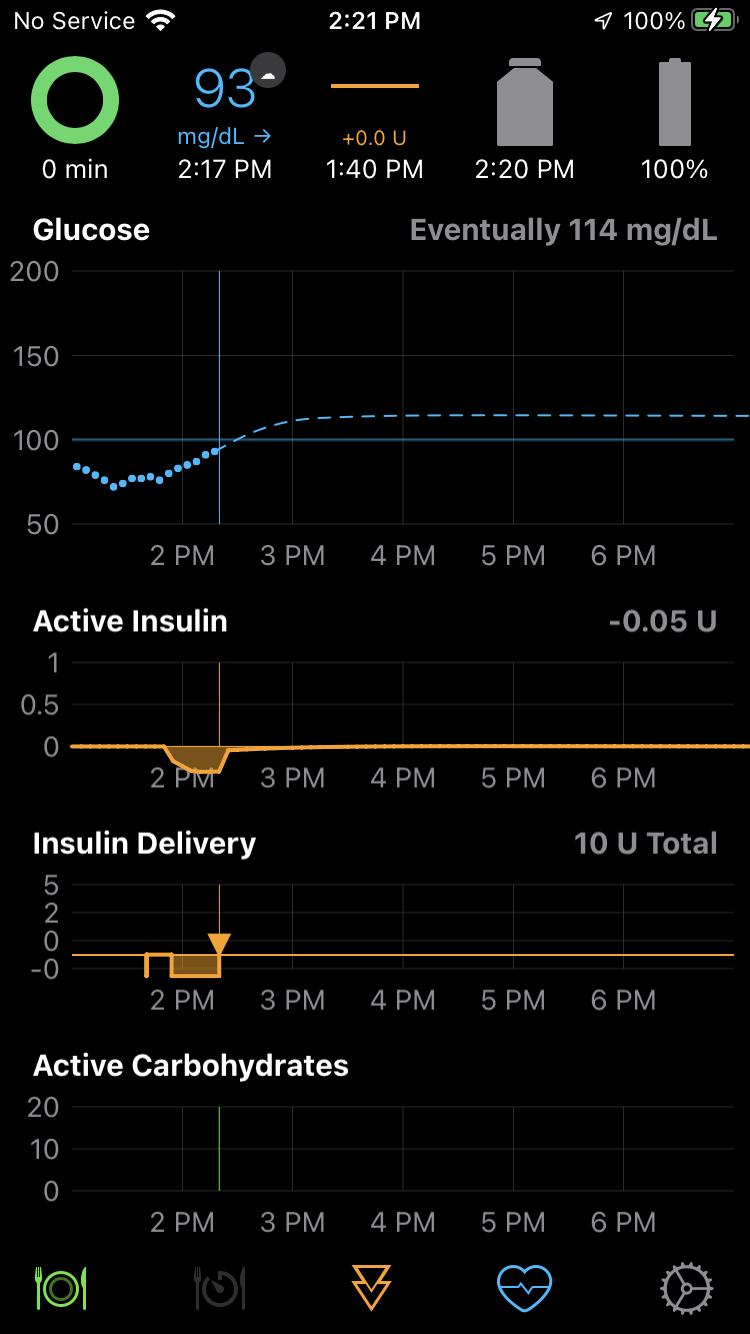The image size is (750, 1334).
Task: Tap the Eventually 114 mg/dL prediction label
Action: pyautogui.click(x=560, y=229)
